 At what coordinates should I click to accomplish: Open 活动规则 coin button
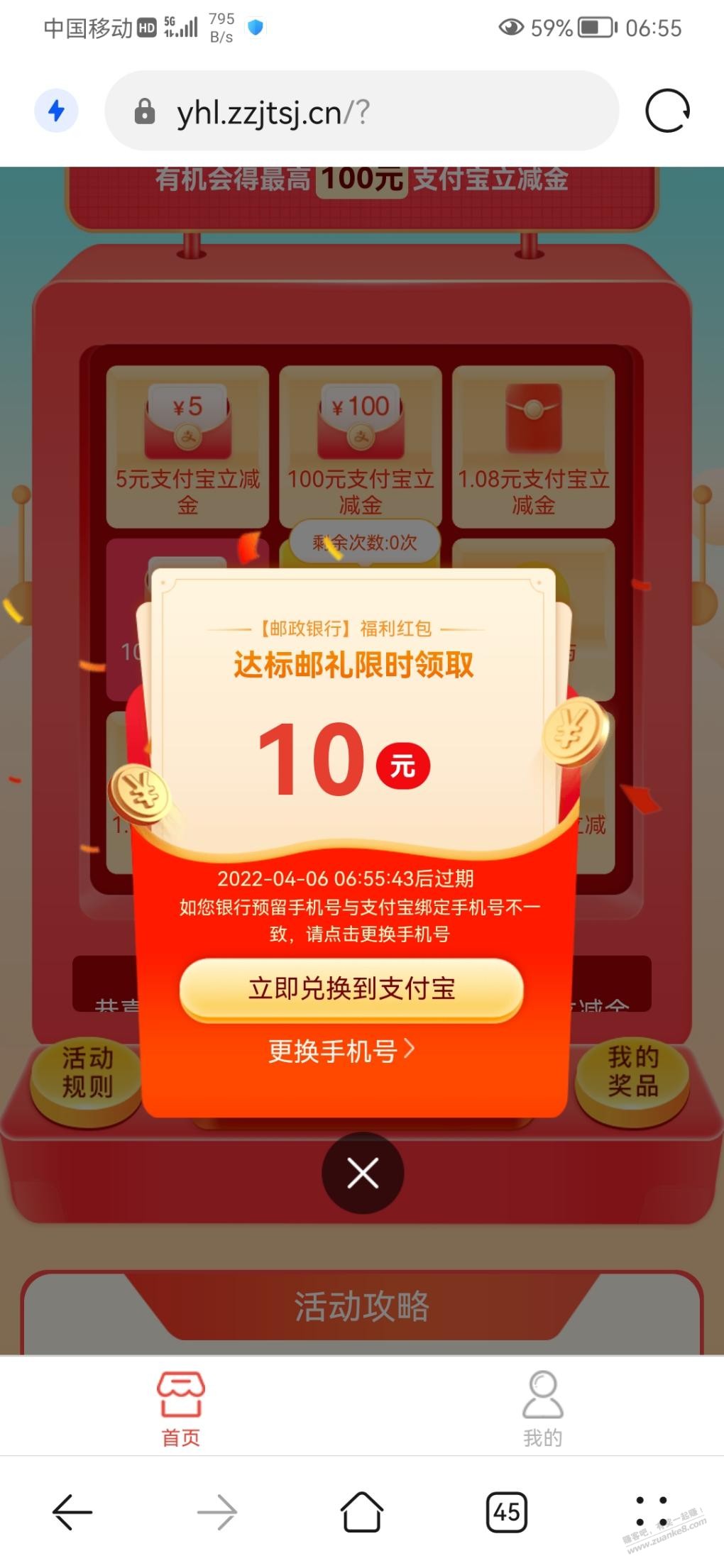point(86,1073)
